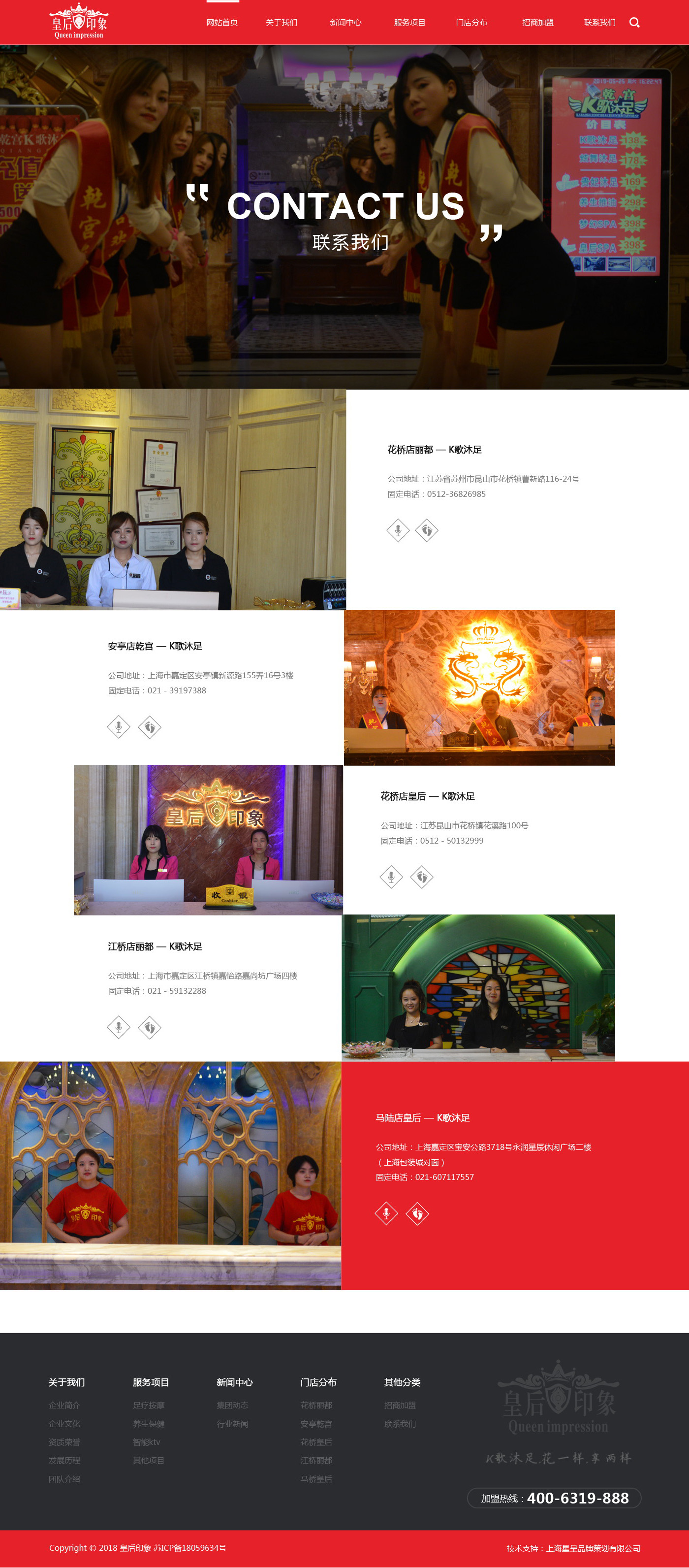Tap the microphone icon under 花桥店皇后

pyautogui.click(x=391, y=877)
